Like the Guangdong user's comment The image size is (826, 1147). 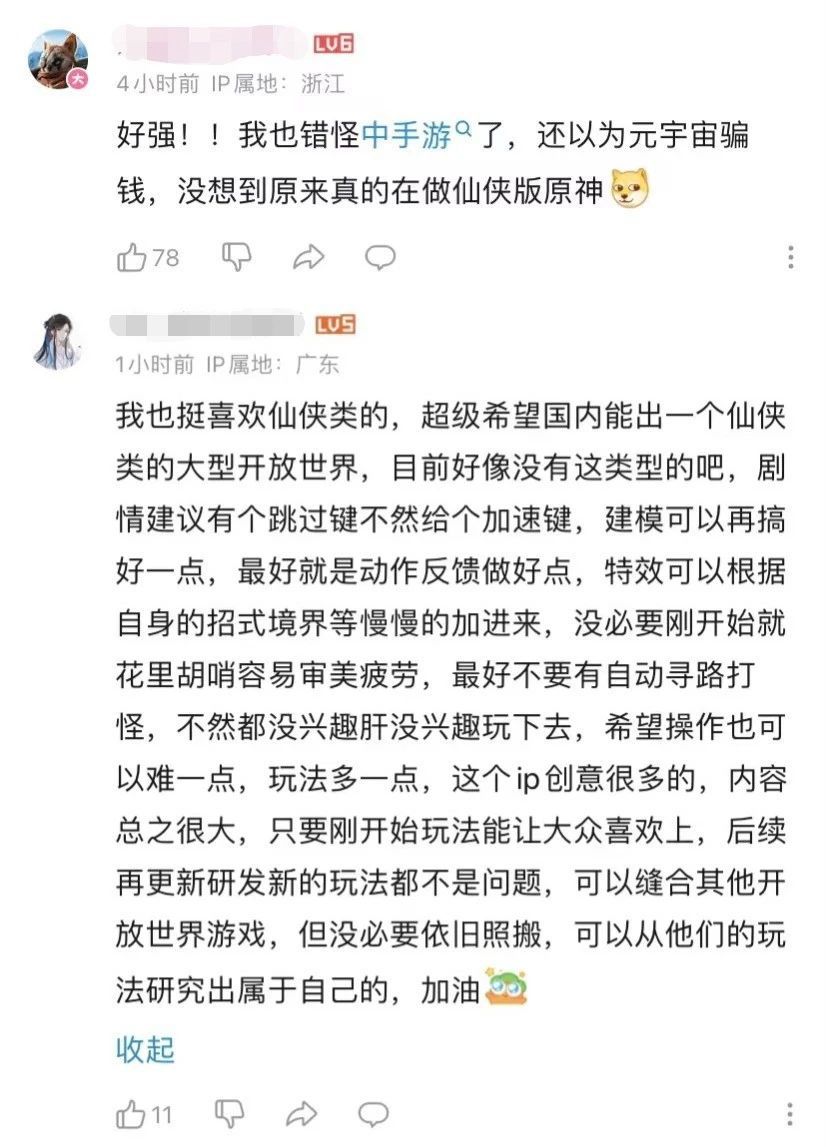132,1114
